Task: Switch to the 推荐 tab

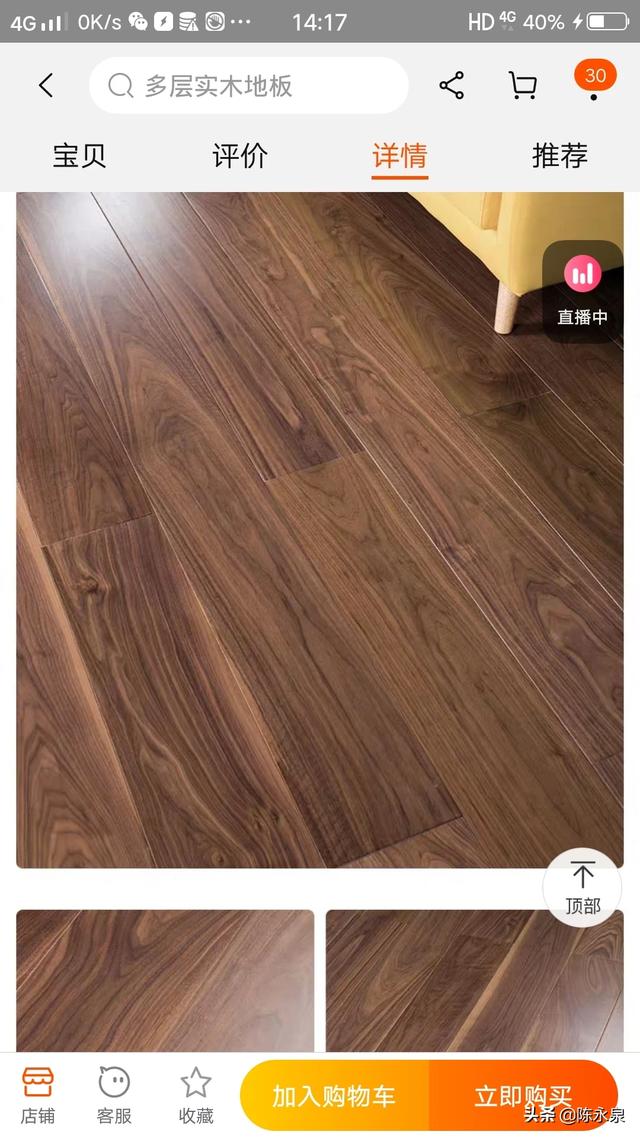Action: click(559, 156)
